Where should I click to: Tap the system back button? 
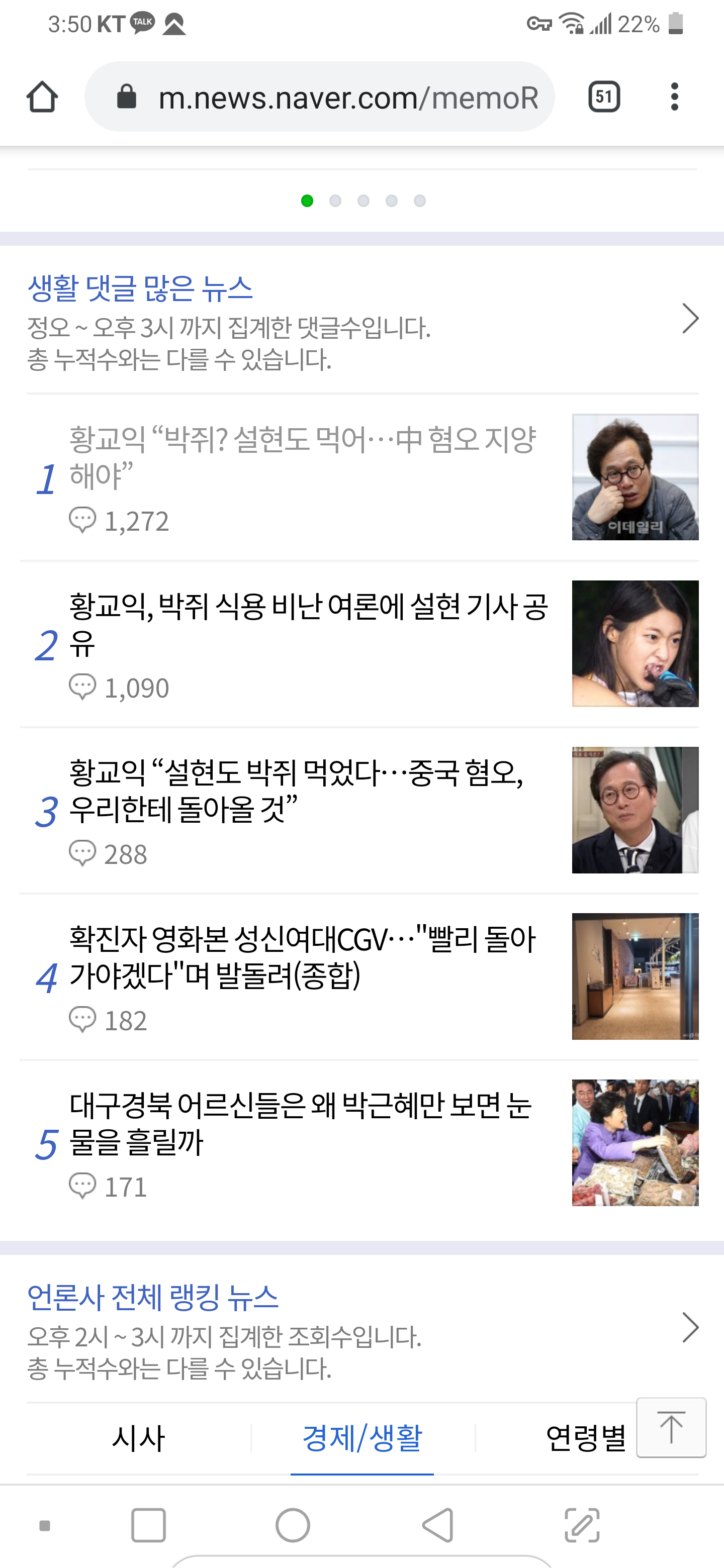coord(437,1525)
